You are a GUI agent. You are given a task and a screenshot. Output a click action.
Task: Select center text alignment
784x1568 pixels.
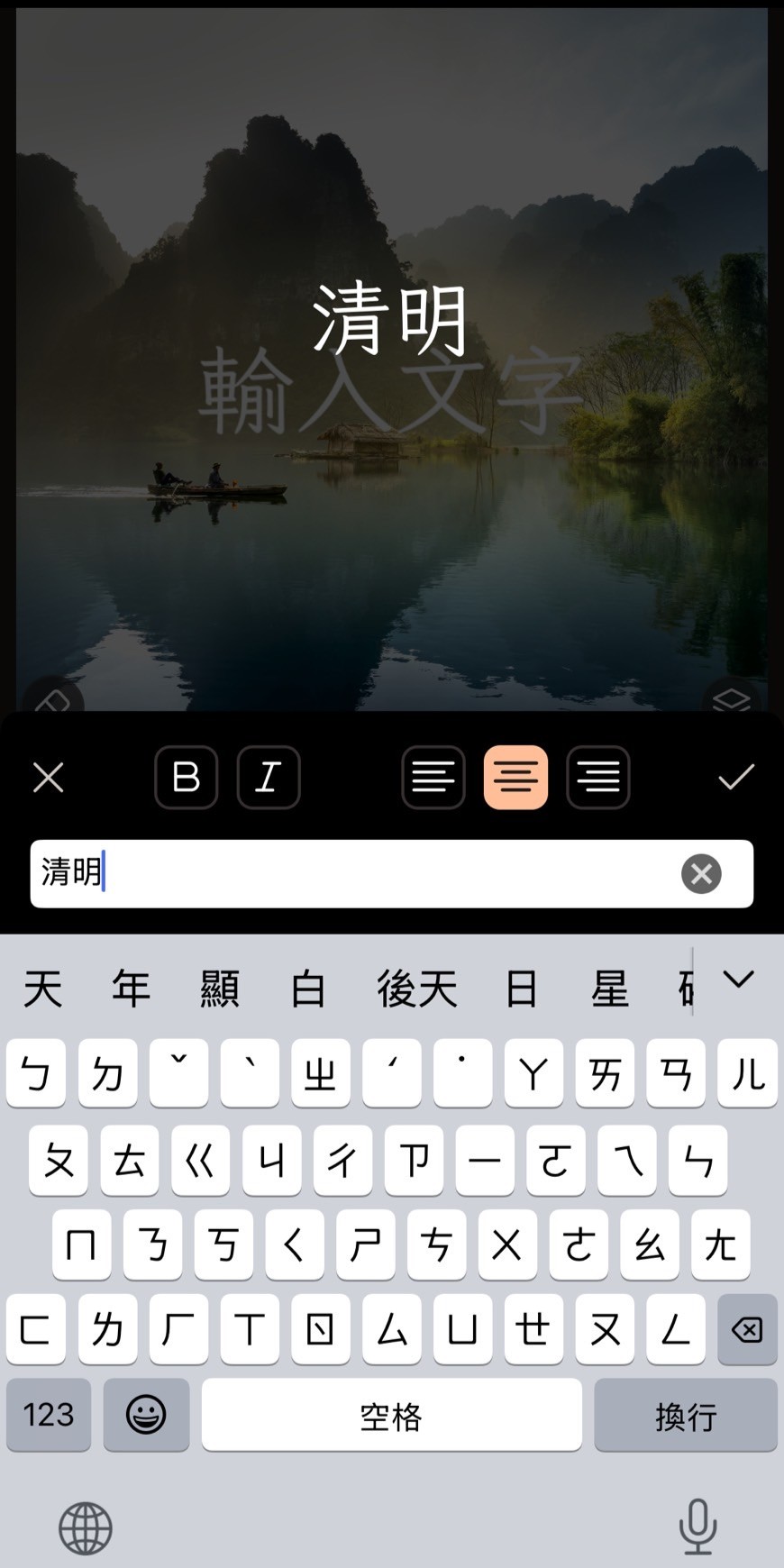coord(515,777)
